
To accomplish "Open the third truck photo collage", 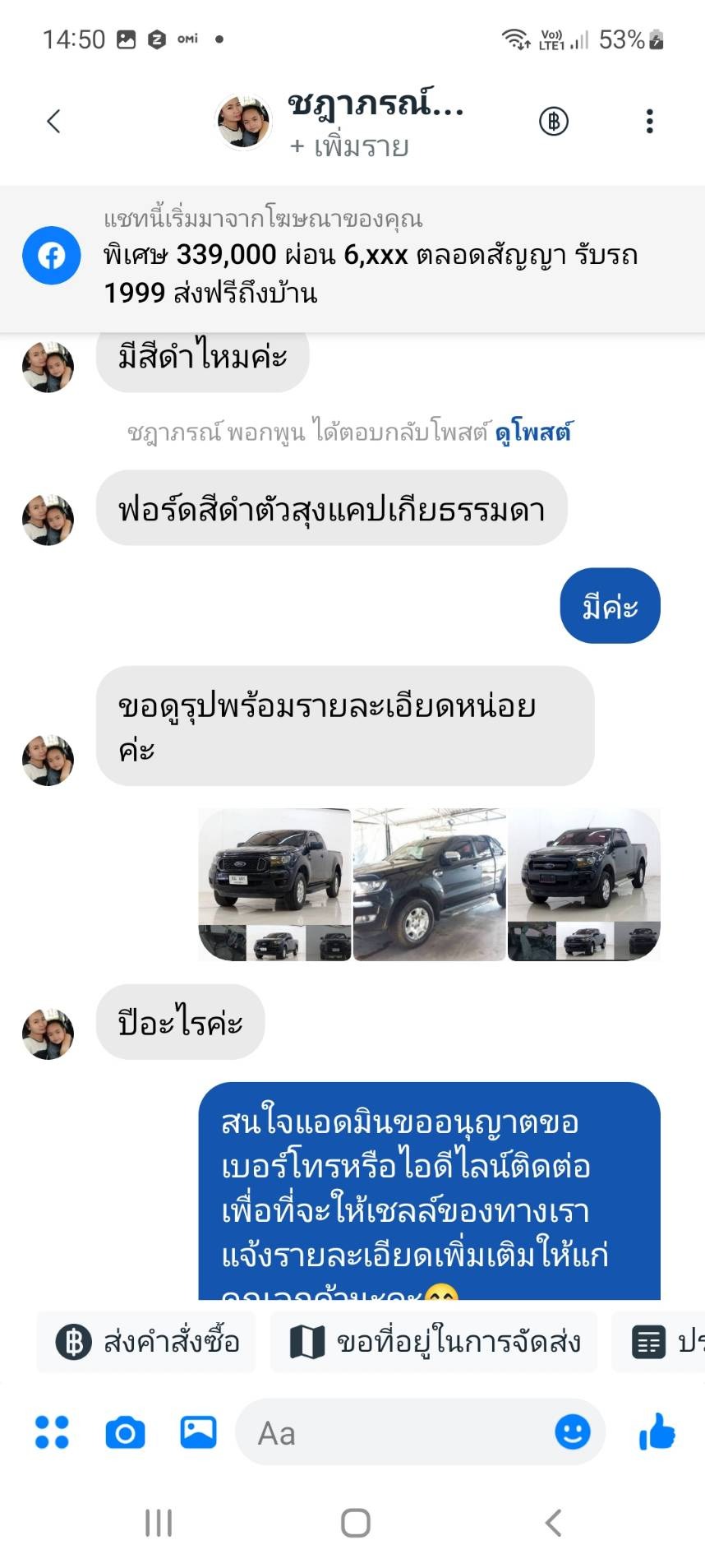I will click(x=583, y=884).
